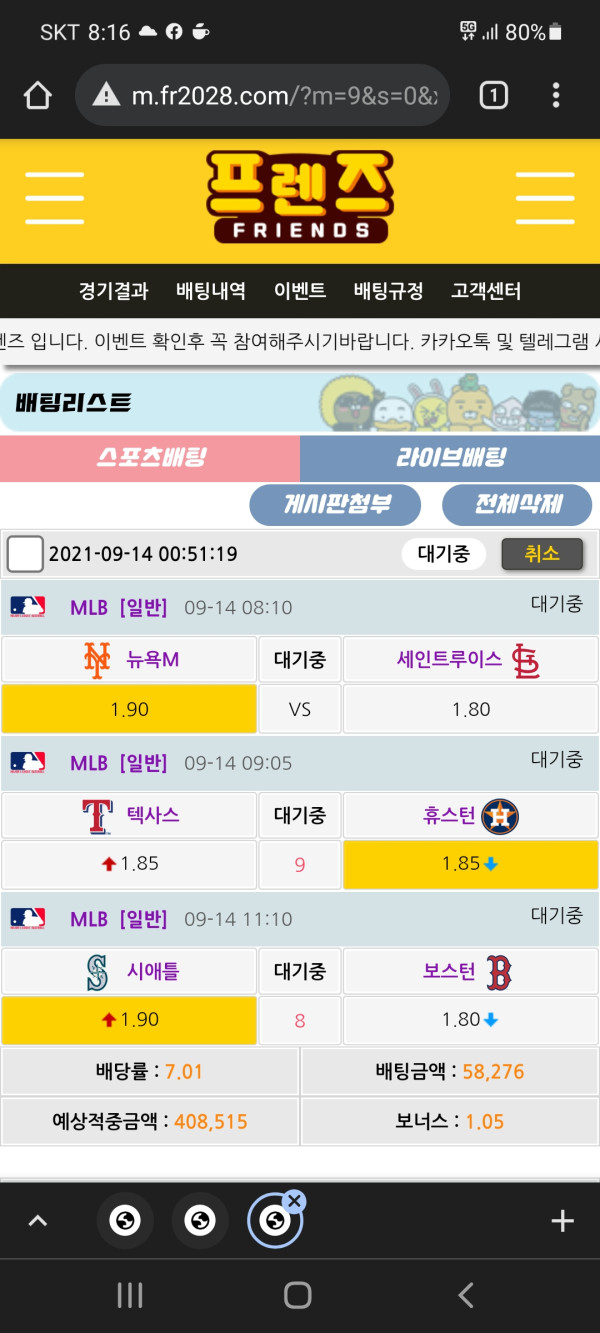The width and height of the screenshot is (600, 1333).
Task: Open 배팅내역 page
Action: point(210,291)
